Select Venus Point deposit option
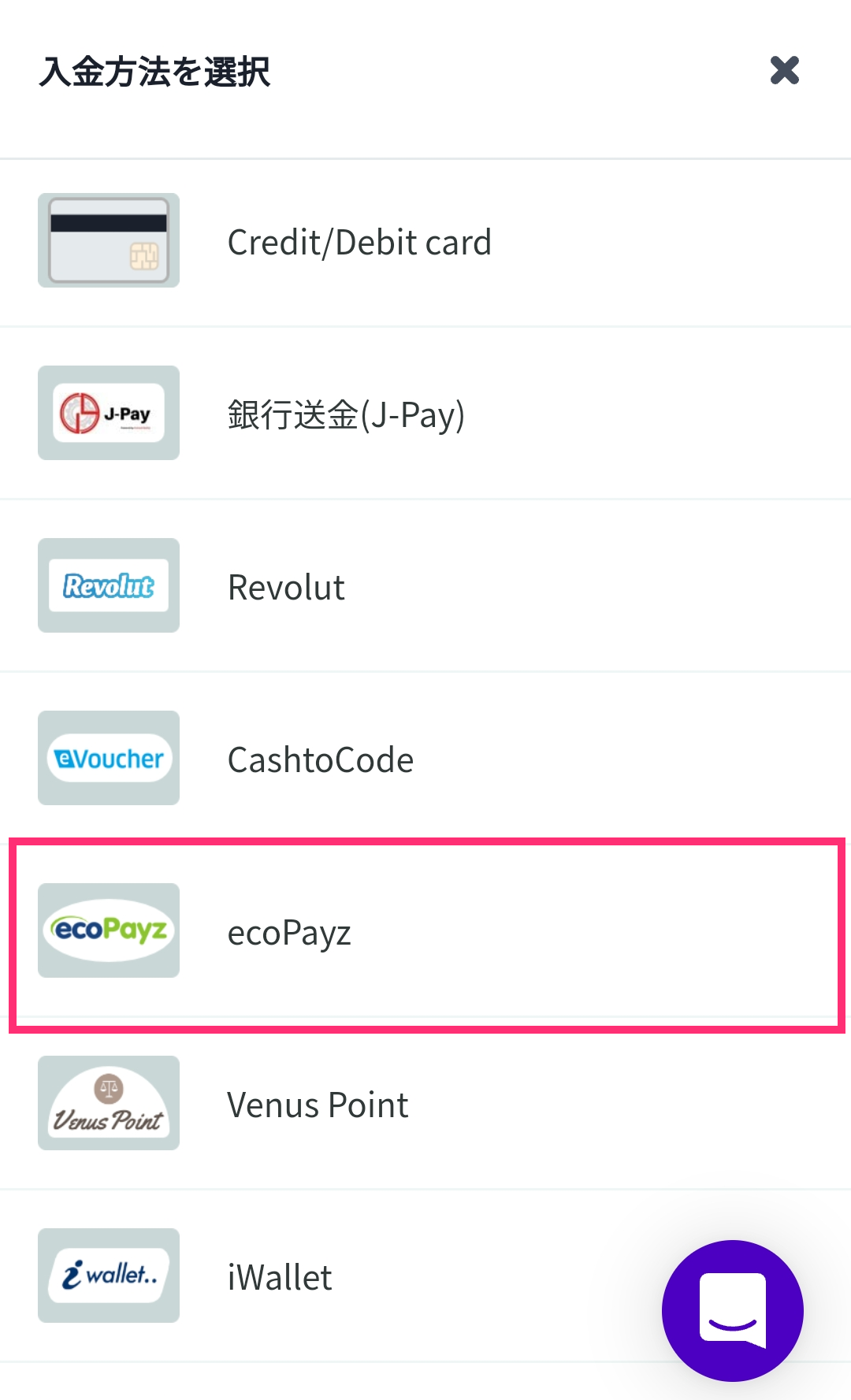The height and width of the screenshot is (1400, 851). pos(317,1105)
